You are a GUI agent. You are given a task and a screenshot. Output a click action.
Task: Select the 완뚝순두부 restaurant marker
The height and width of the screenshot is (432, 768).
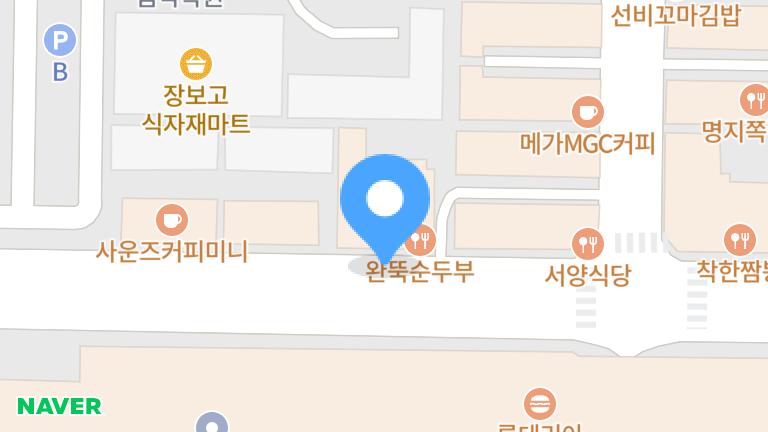click(421, 241)
